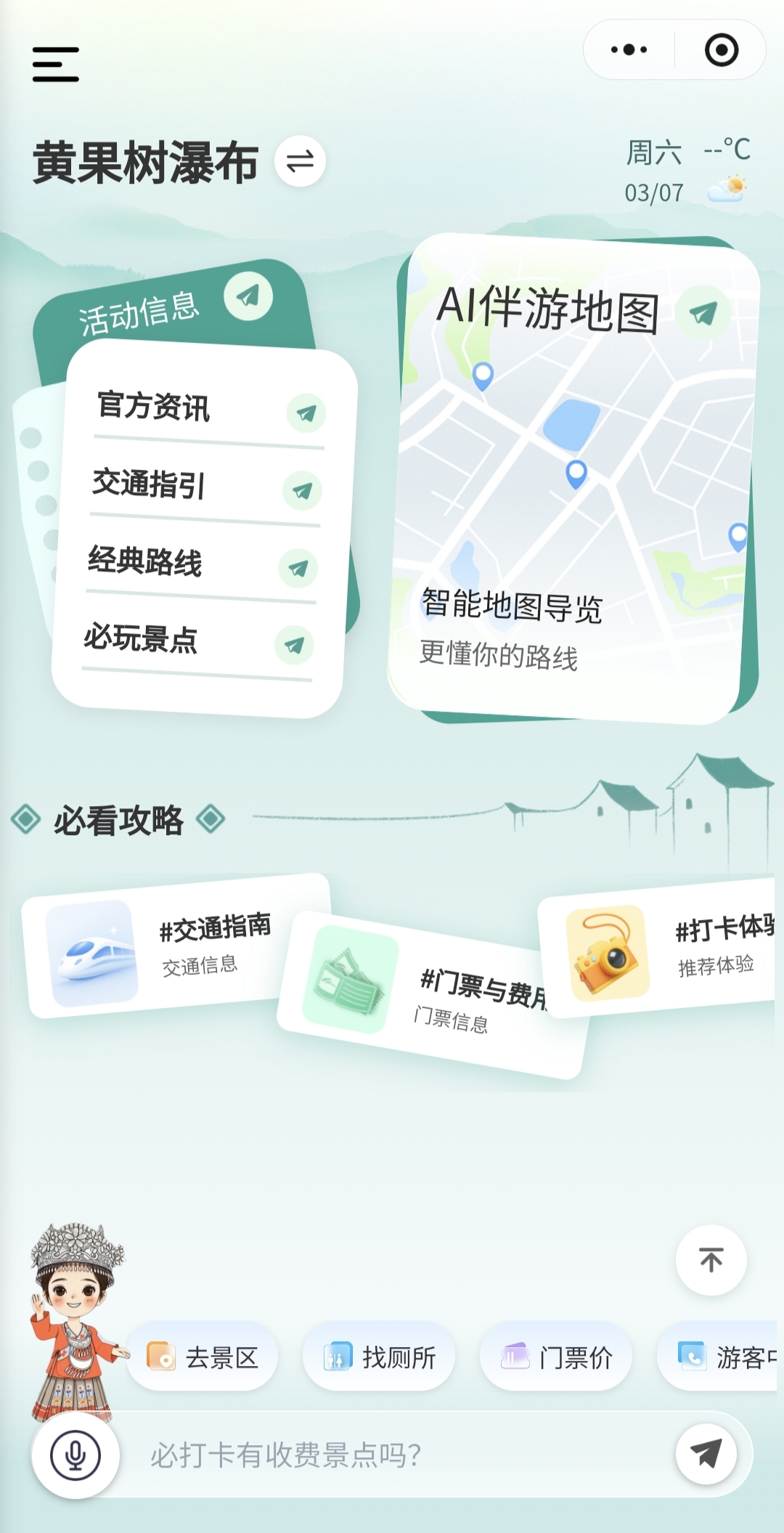Select the 找厕所 quick chip
Viewport: 784px width, 1533px height.
pos(379,1357)
